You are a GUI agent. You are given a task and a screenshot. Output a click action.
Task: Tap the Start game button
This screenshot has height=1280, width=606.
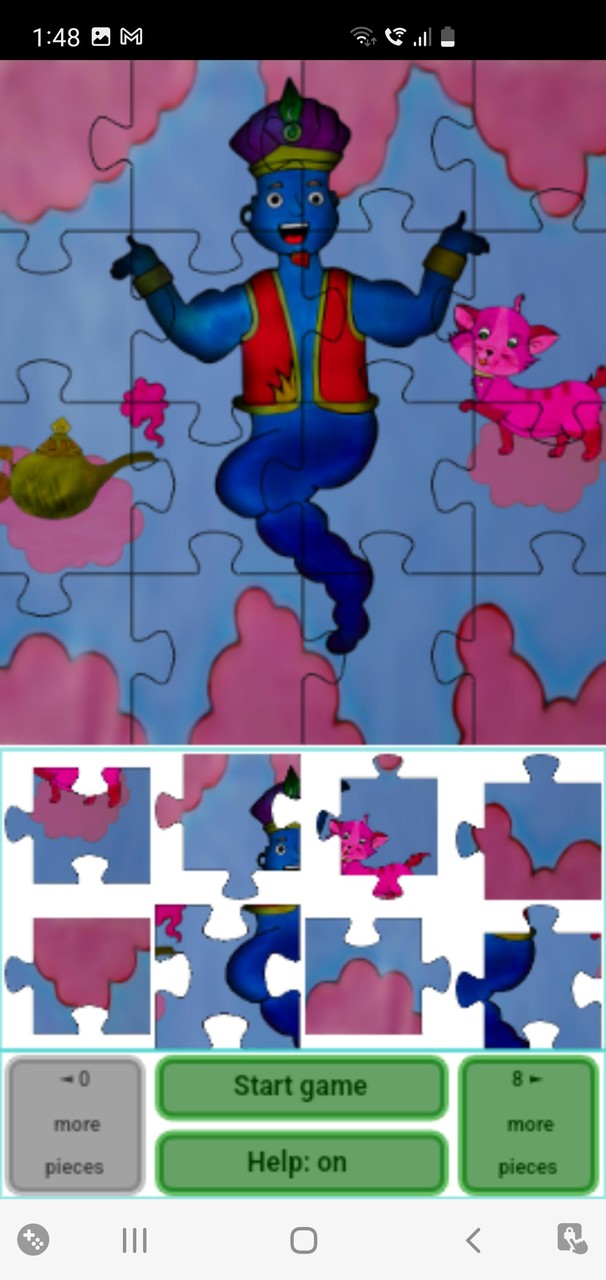(x=300, y=1086)
